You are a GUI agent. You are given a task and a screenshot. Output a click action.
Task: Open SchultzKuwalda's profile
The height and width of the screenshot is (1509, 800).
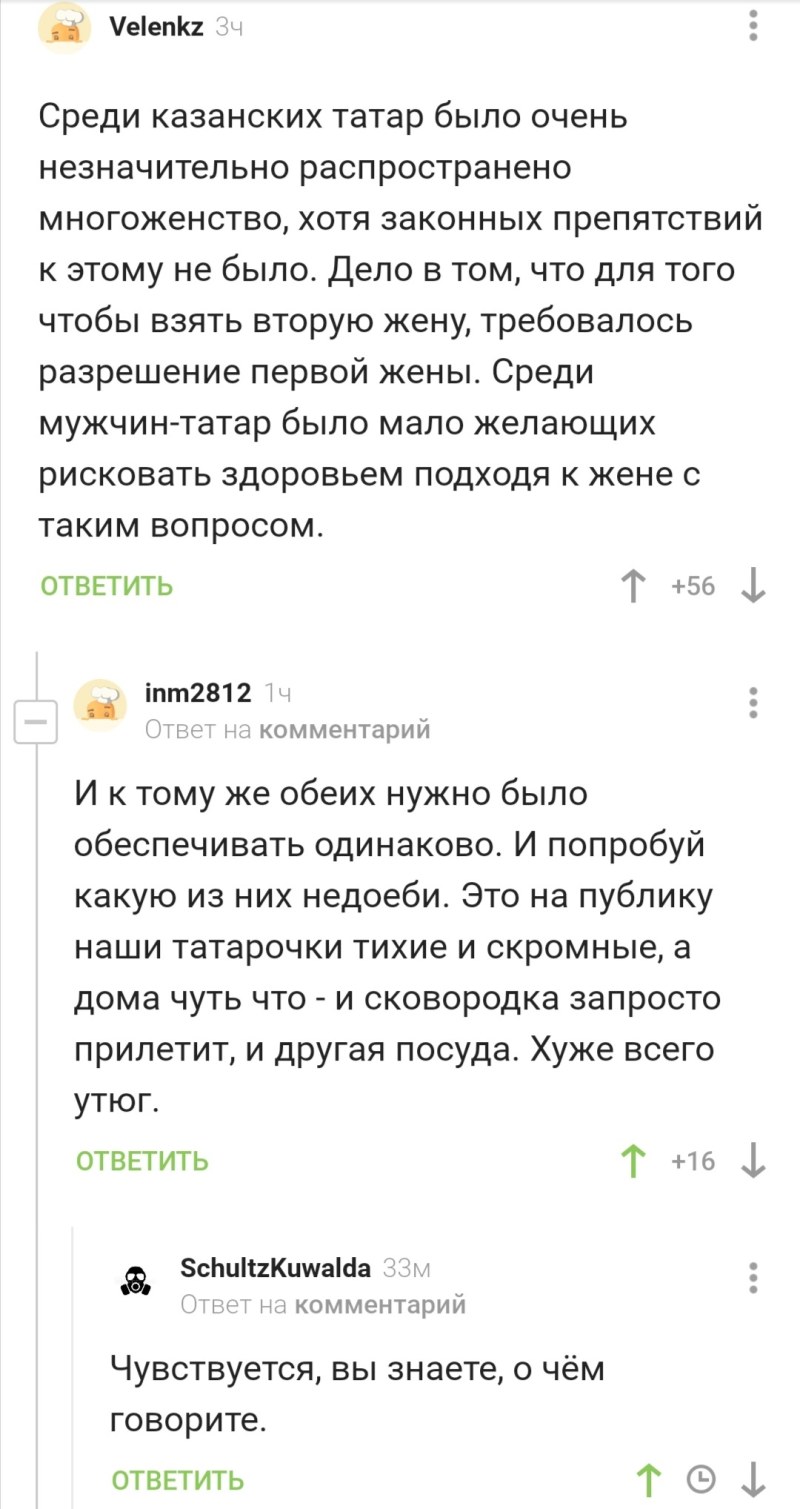[276, 1268]
